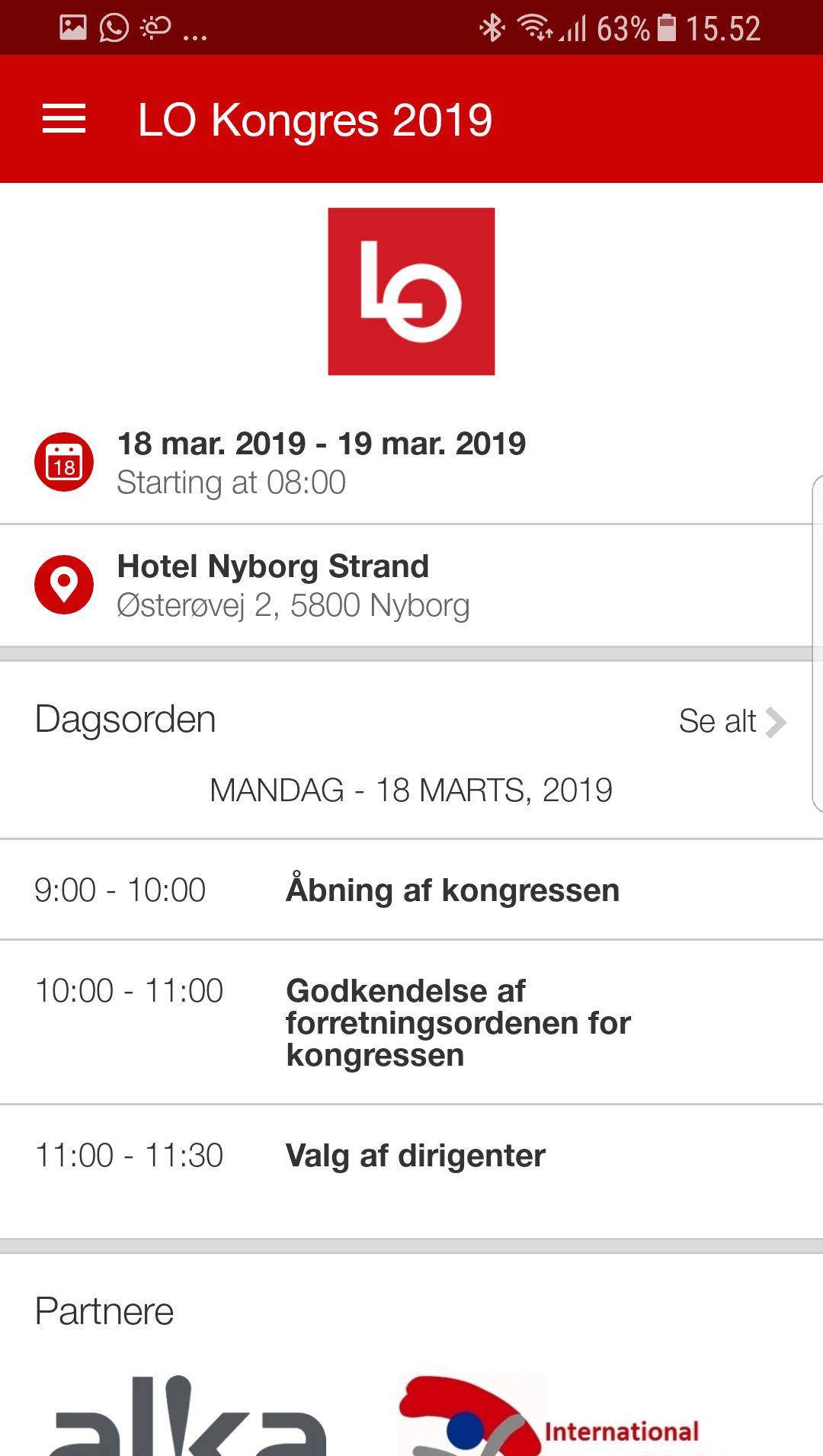Image resolution: width=823 pixels, height=1456 pixels.
Task: Tap Se alt to view full agenda
Action: (730, 721)
